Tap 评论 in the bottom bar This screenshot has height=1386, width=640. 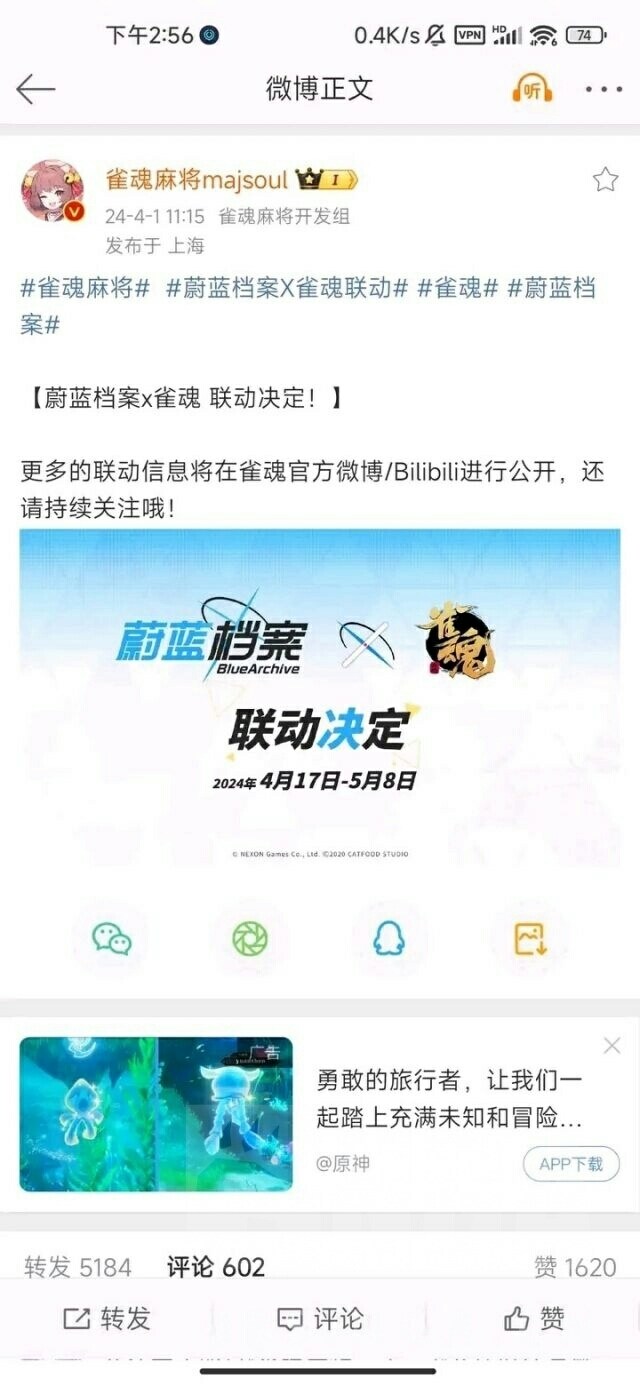point(320,1319)
